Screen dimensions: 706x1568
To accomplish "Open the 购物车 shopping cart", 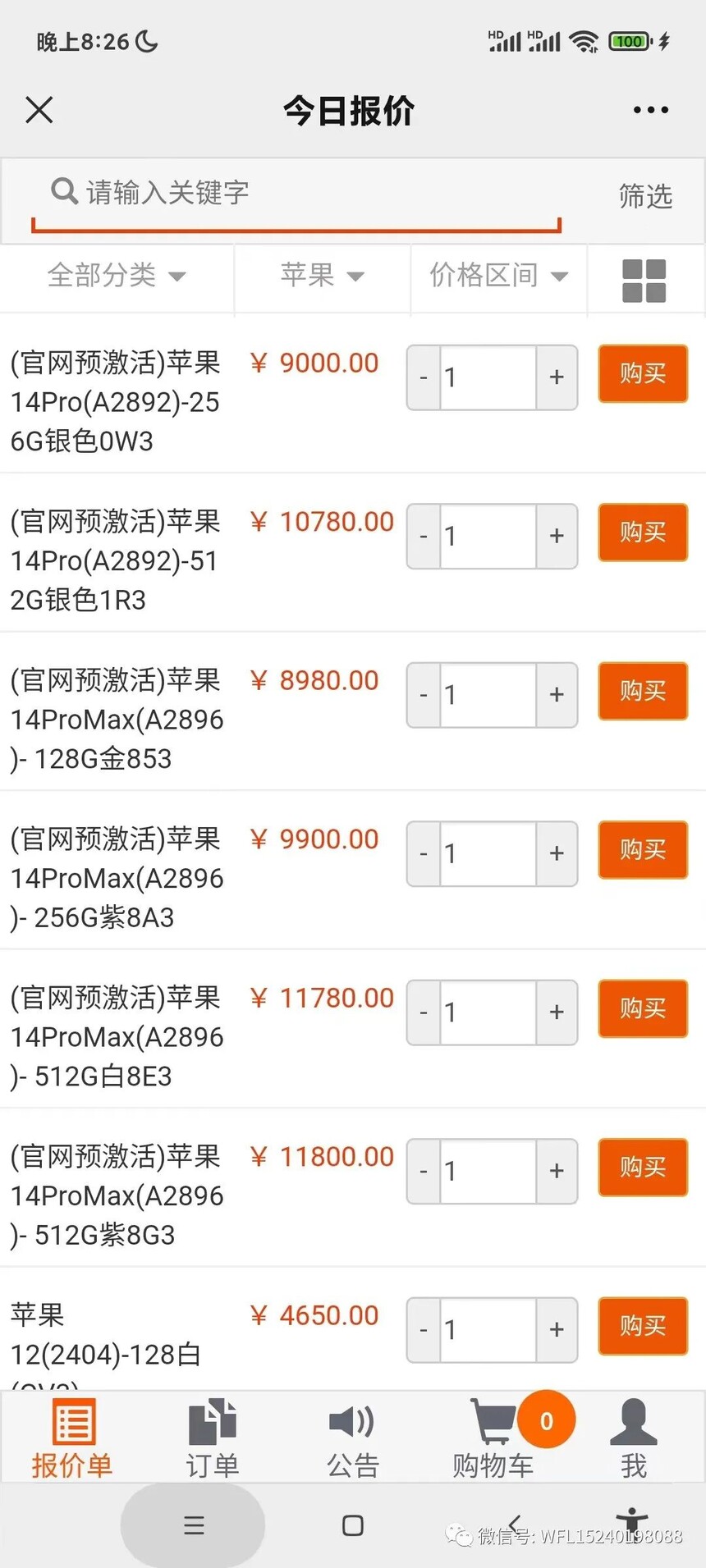I will coord(493,1438).
